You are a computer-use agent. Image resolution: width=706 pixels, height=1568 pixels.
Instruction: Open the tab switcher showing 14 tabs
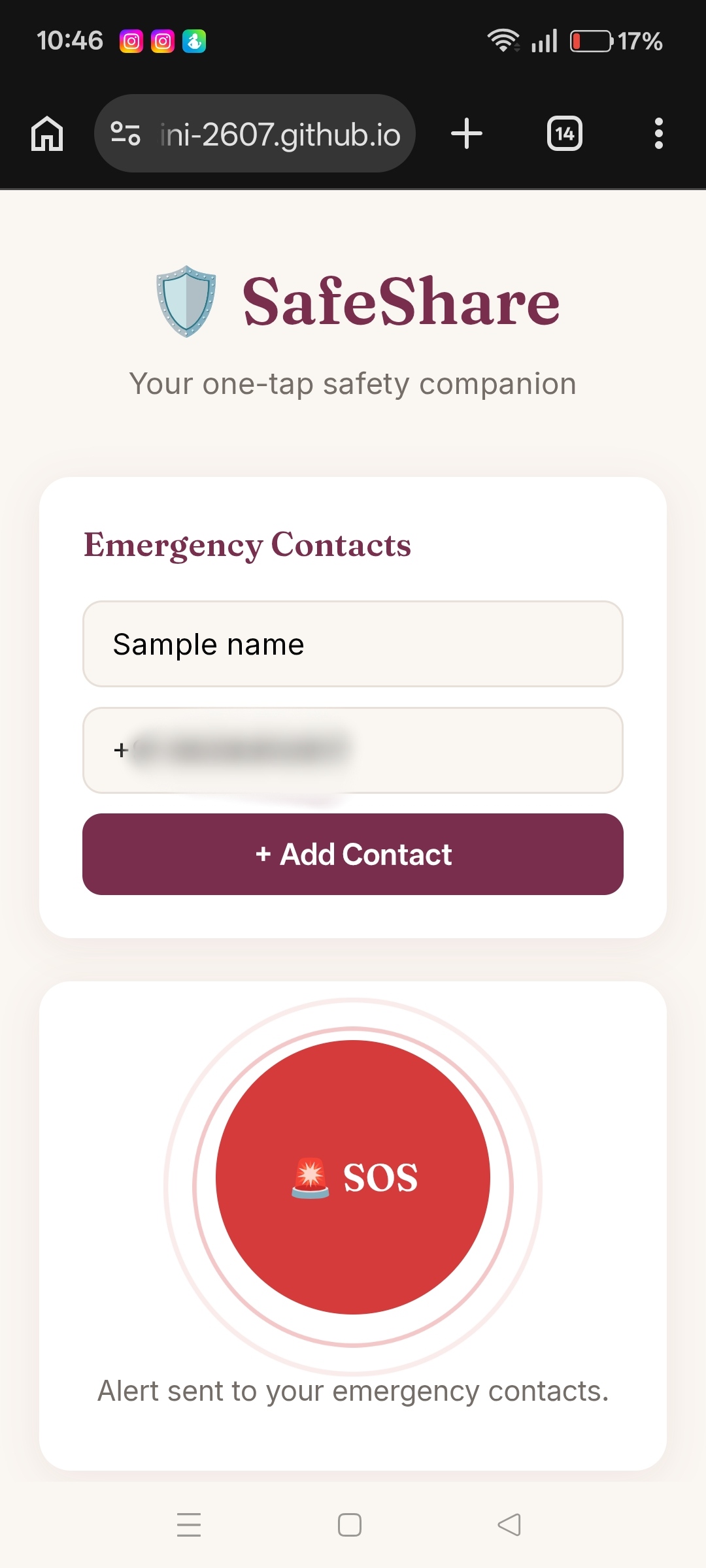click(565, 134)
